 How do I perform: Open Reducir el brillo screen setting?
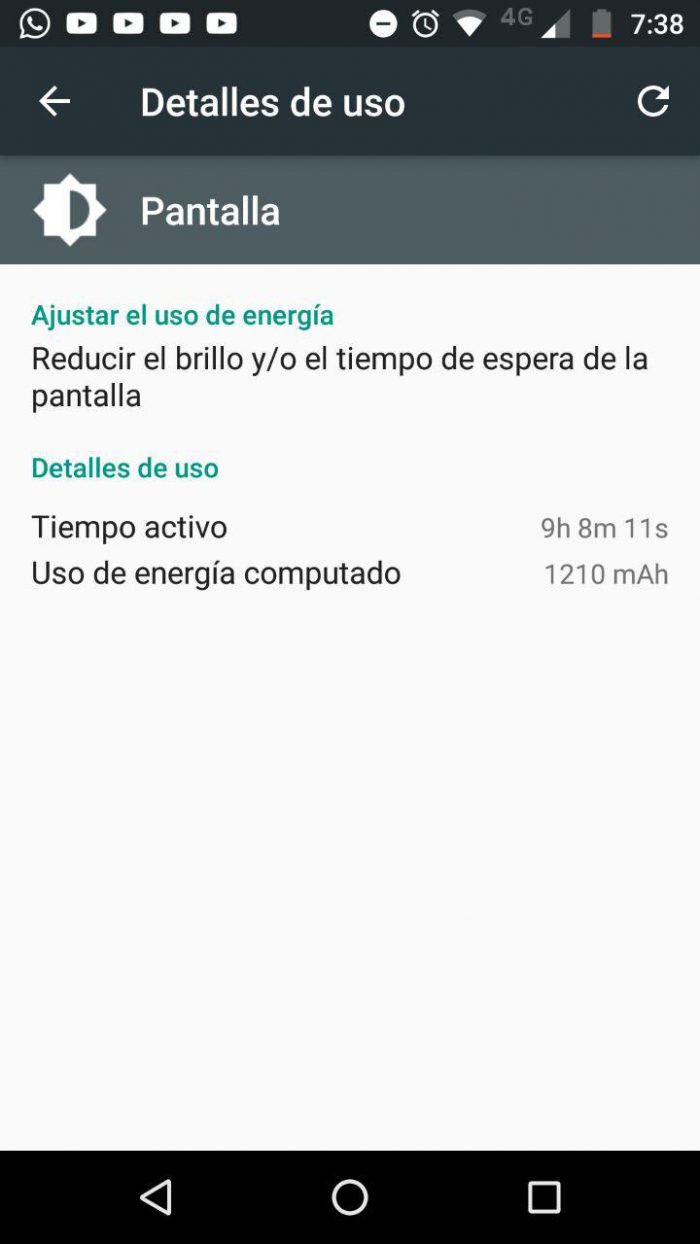pyautogui.click(x=339, y=376)
